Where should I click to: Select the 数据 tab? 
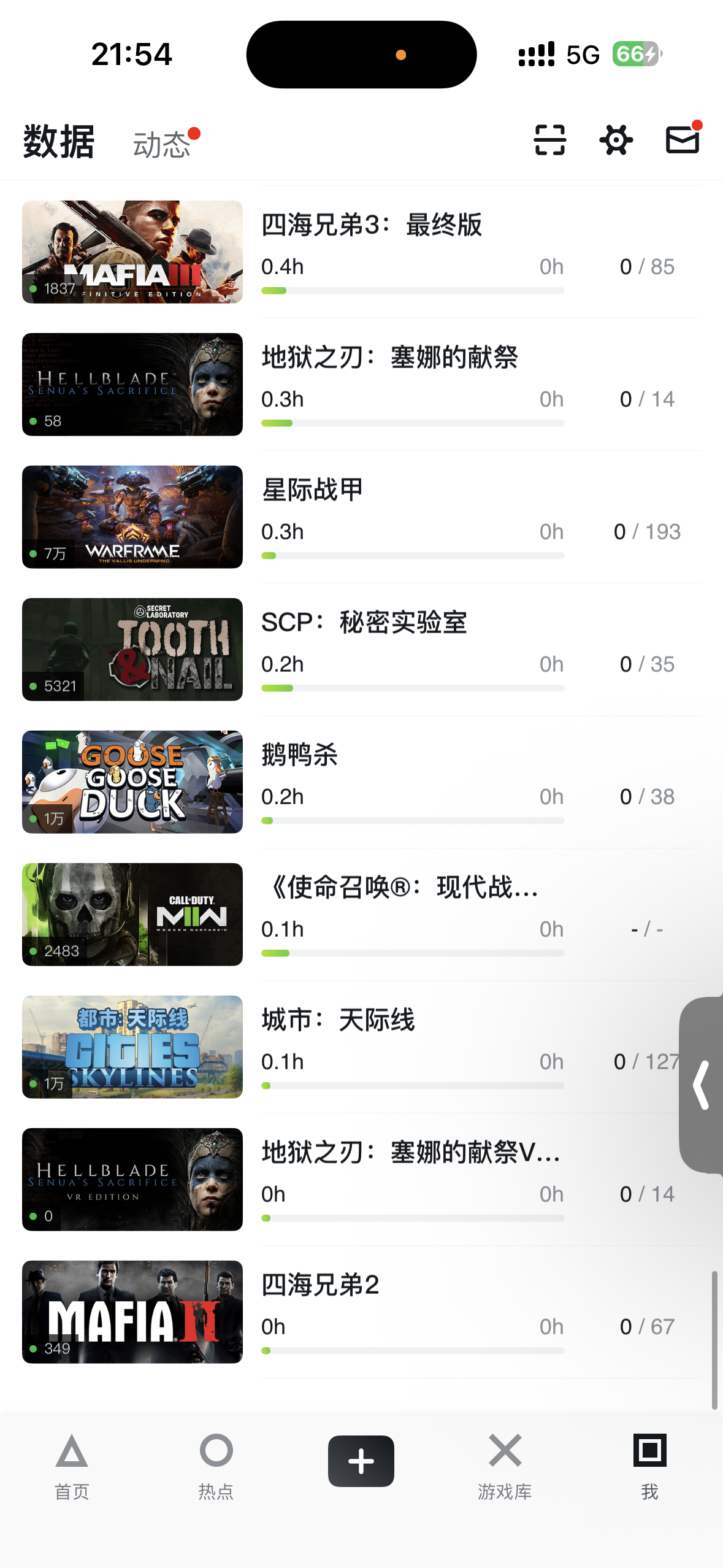point(59,142)
